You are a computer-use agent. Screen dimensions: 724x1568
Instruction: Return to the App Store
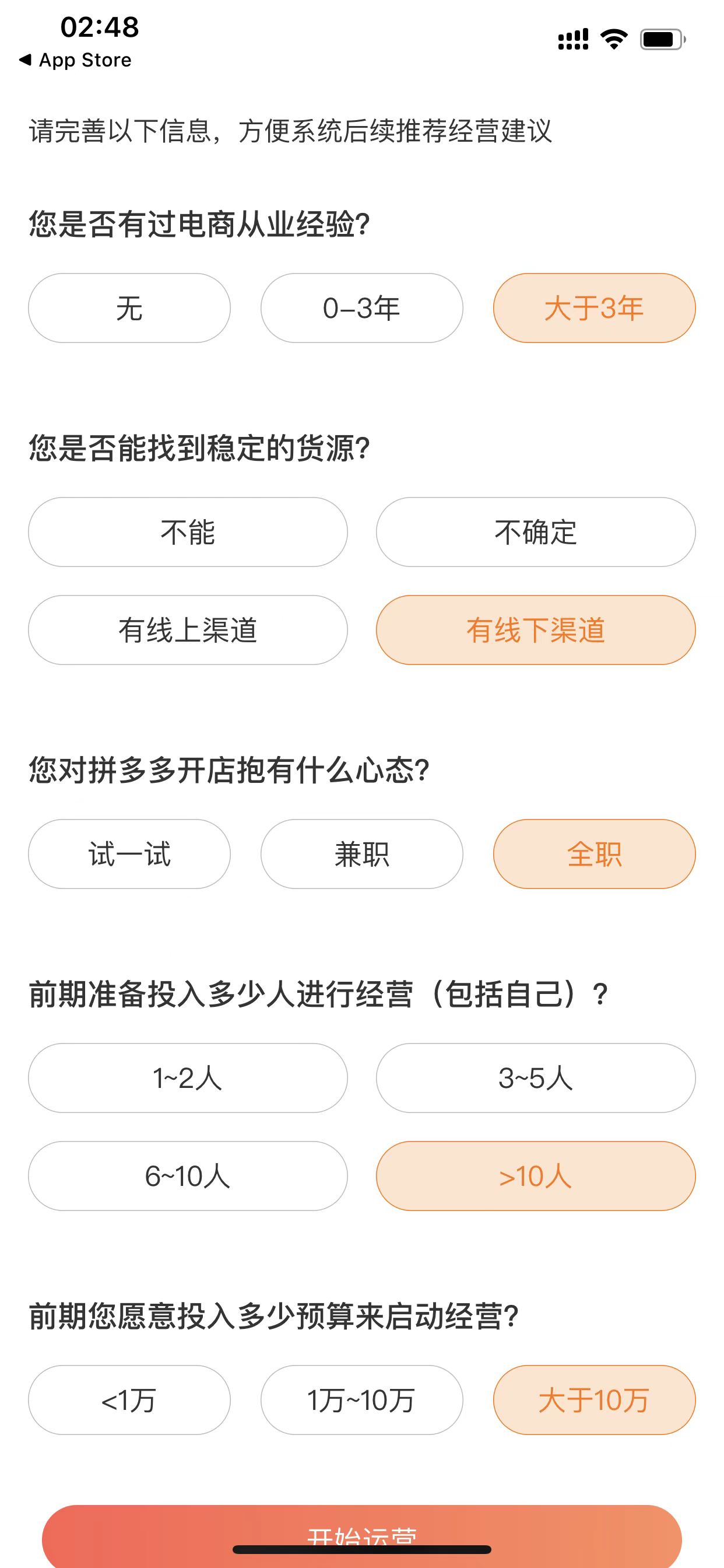point(77,59)
